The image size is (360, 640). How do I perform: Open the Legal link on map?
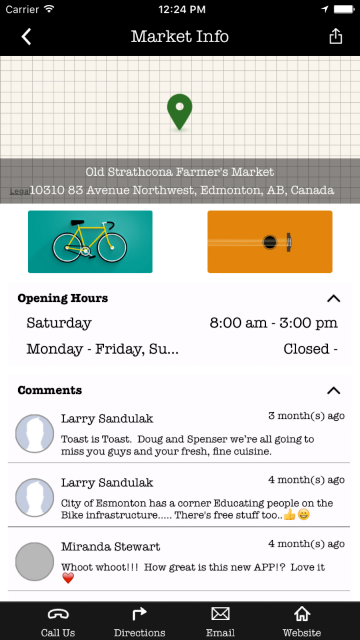tap(19, 191)
